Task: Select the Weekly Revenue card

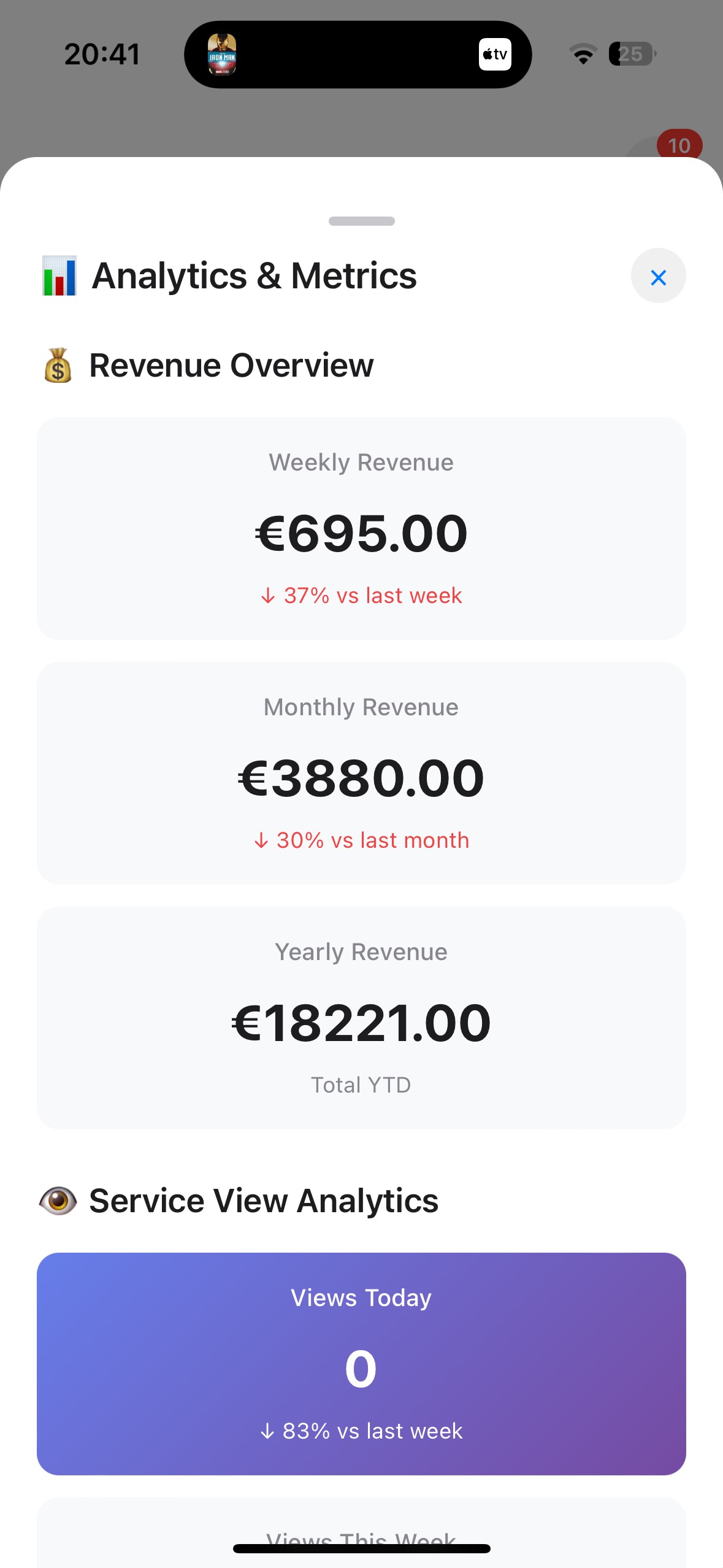Action: (x=361, y=528)
